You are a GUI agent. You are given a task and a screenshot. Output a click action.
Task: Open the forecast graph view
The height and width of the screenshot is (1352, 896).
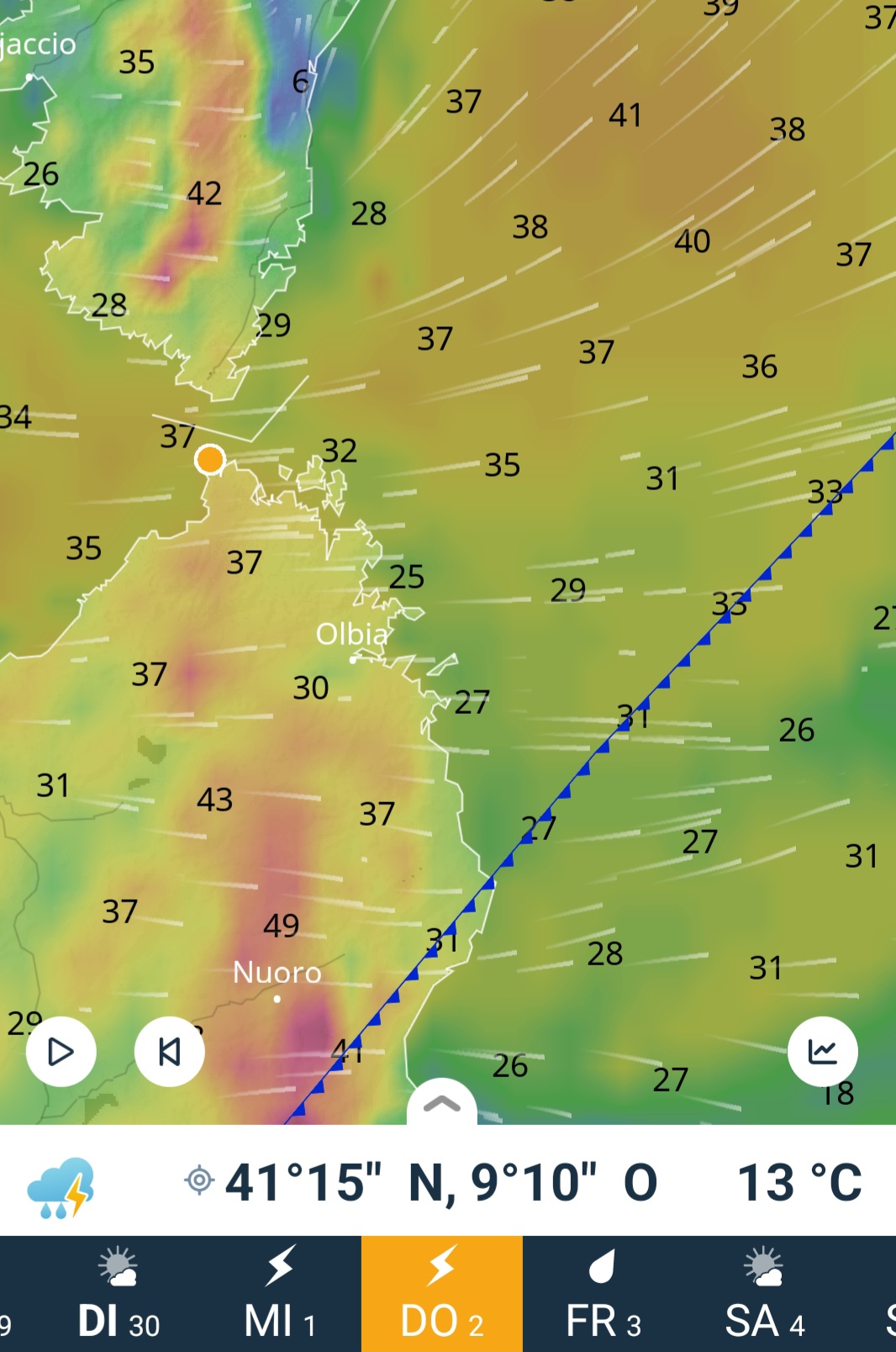pos(822,1051)
